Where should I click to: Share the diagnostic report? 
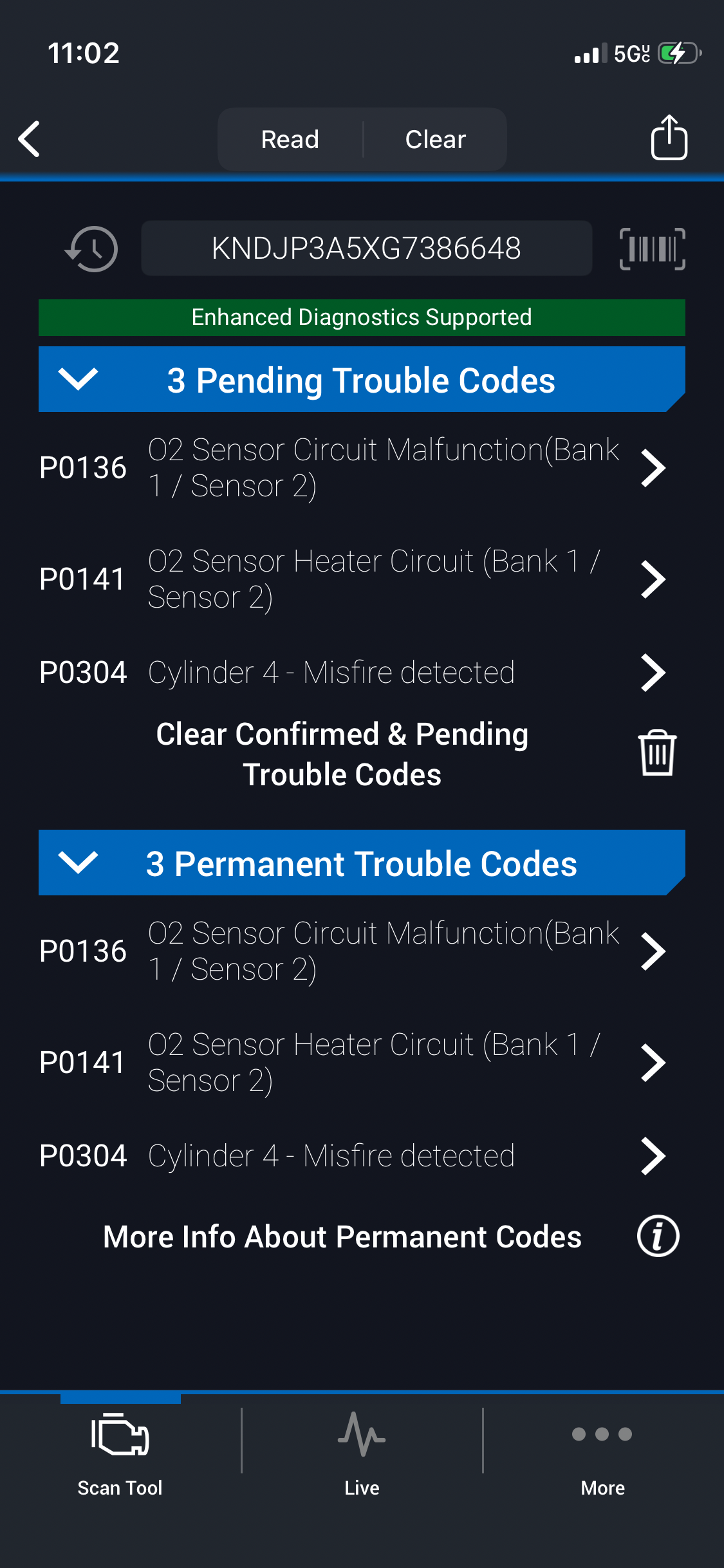tap(669, 138)
